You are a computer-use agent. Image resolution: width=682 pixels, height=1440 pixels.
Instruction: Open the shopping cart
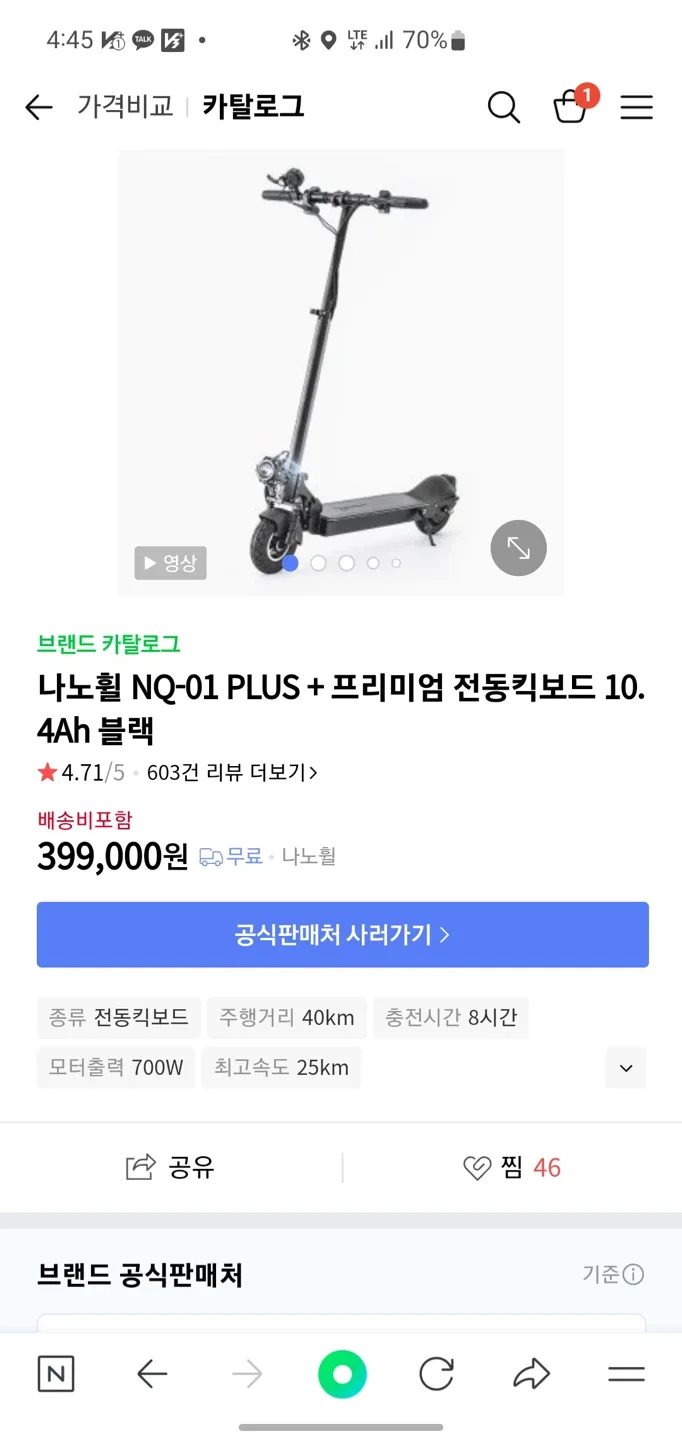tap(571, 106)
